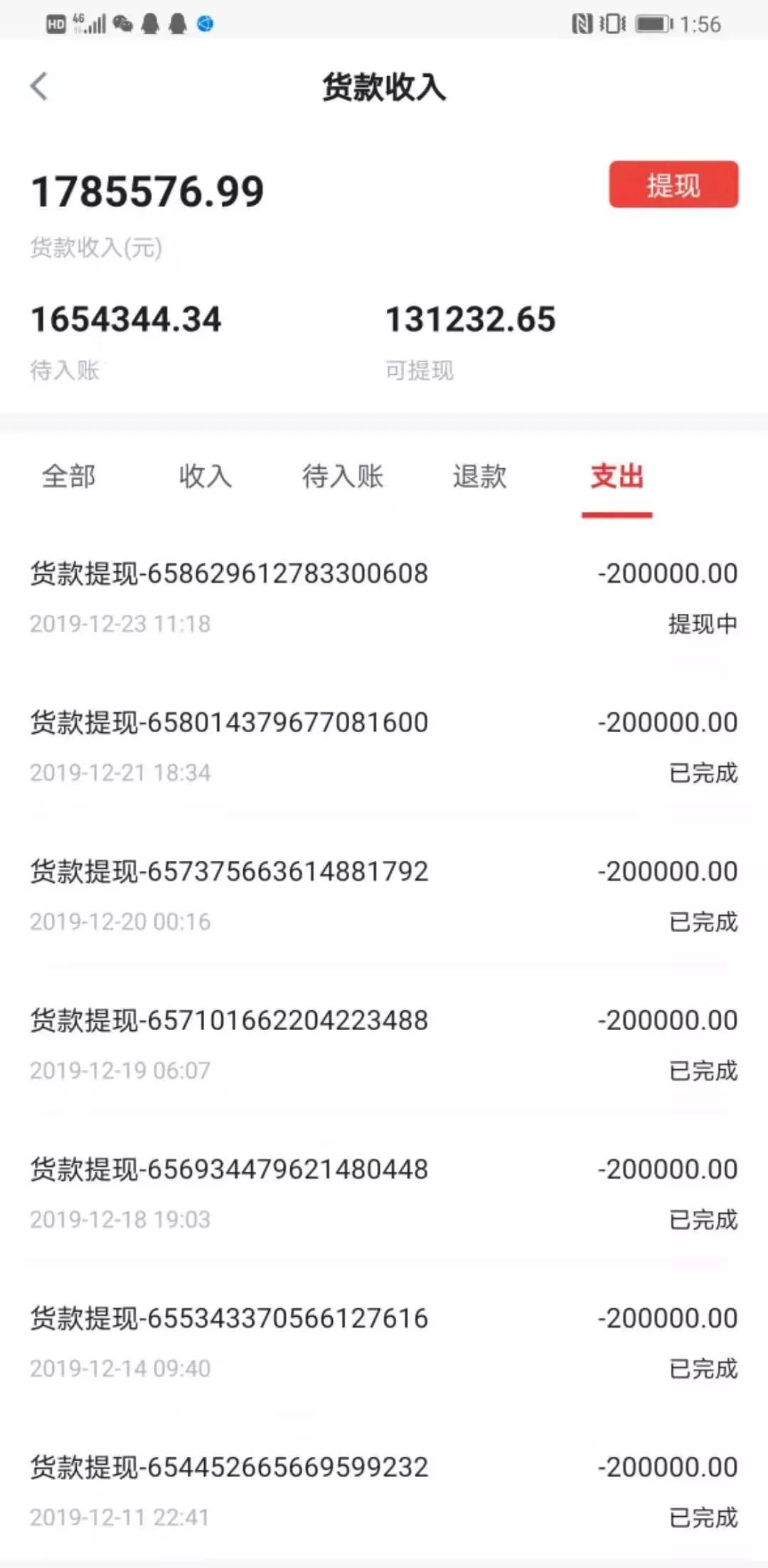Tap the red 提现 withdraw button
The width and height of the screenshot is (768, 1568).
[673, 185]
